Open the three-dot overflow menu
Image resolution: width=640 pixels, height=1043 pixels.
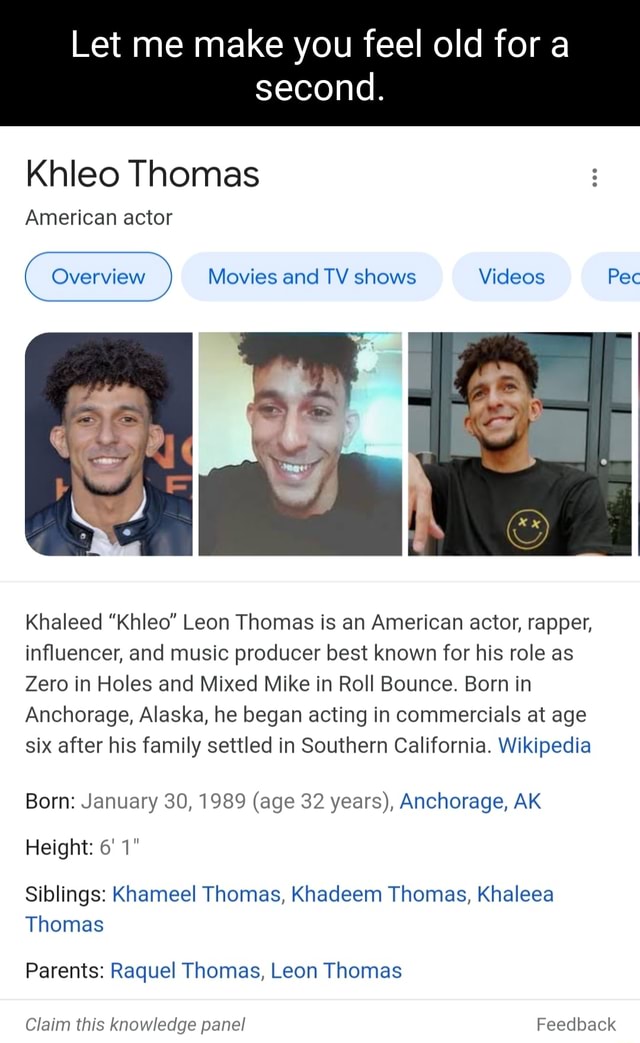click(595, 178)
